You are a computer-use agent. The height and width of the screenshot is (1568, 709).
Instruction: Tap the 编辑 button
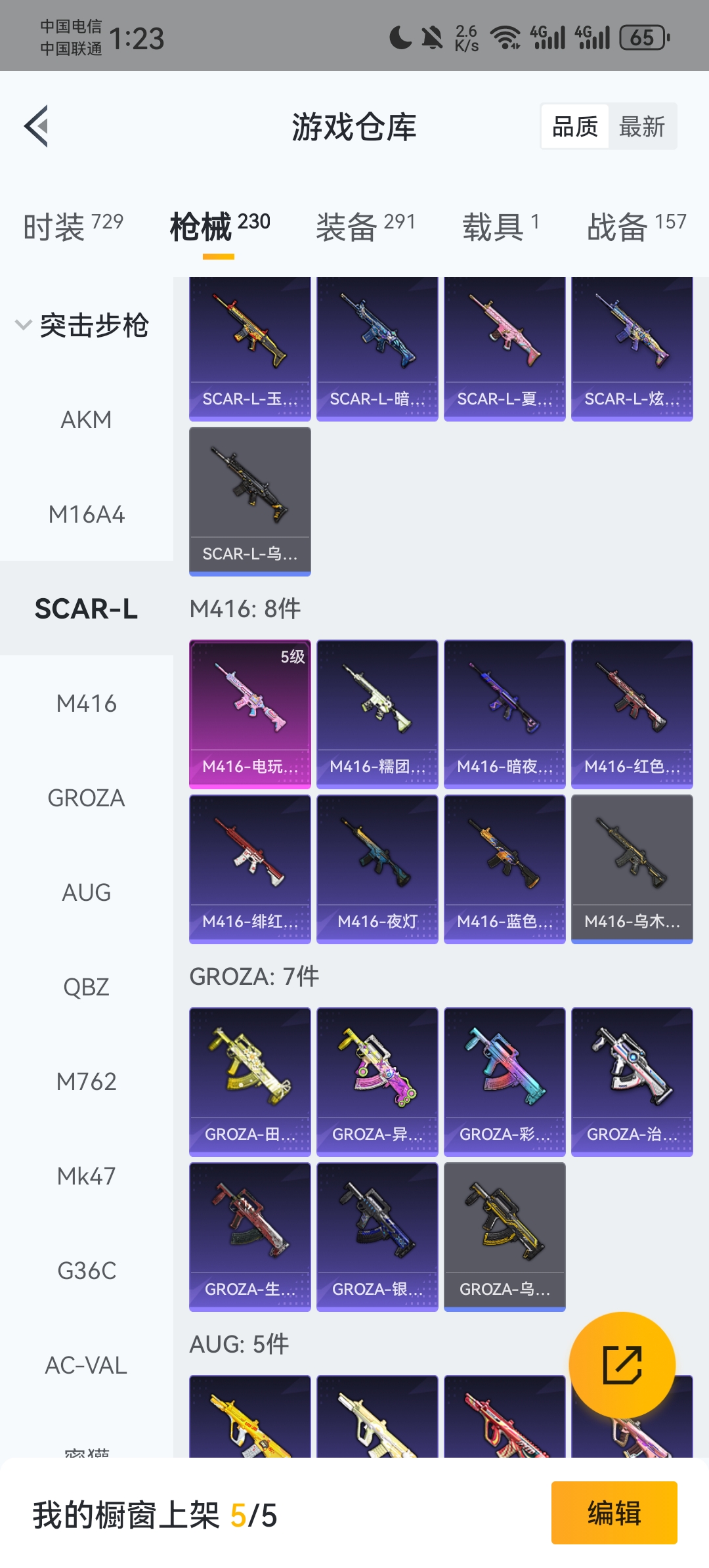pyautogui.click(x=614, y=1513)
